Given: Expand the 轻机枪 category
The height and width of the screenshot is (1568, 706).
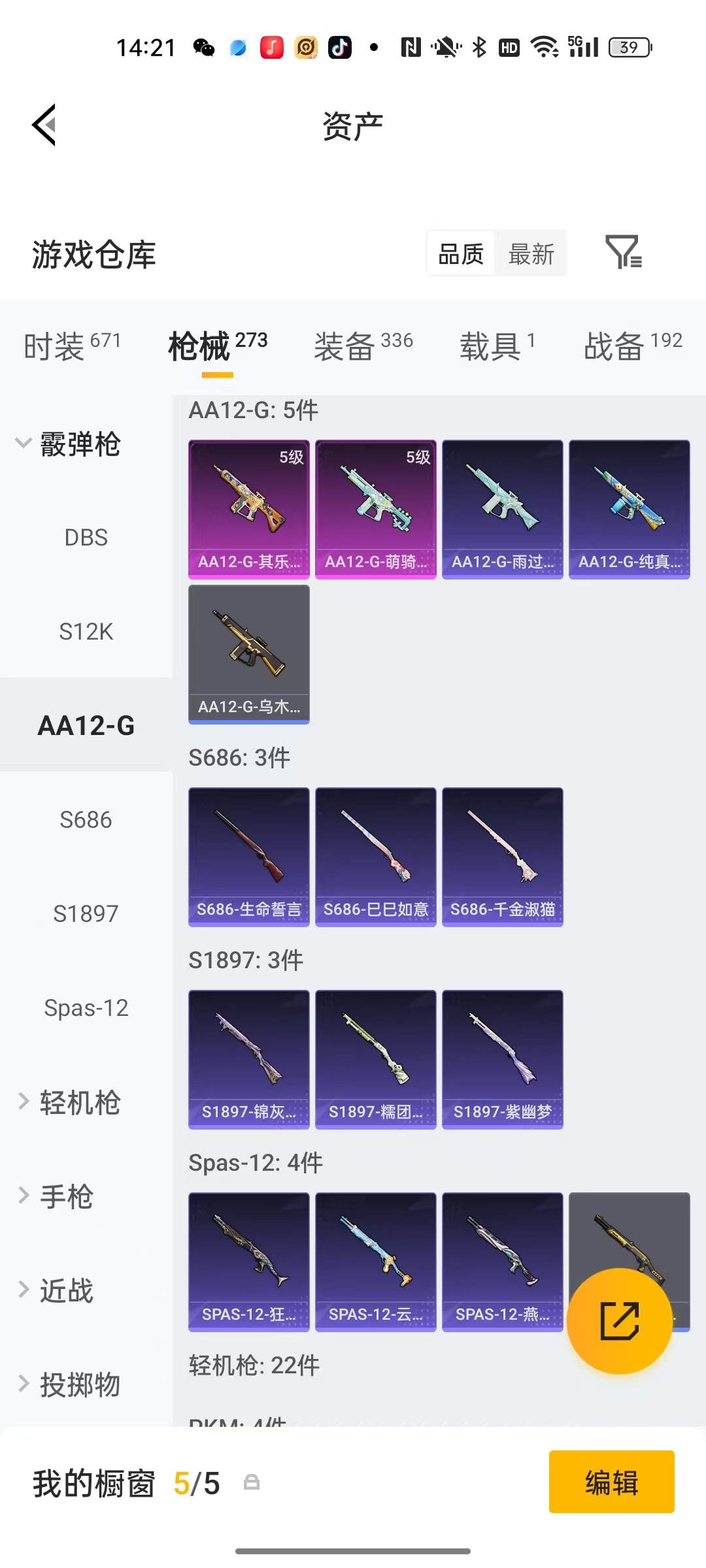Looking at the screenshot, I should click(68, 1102).
